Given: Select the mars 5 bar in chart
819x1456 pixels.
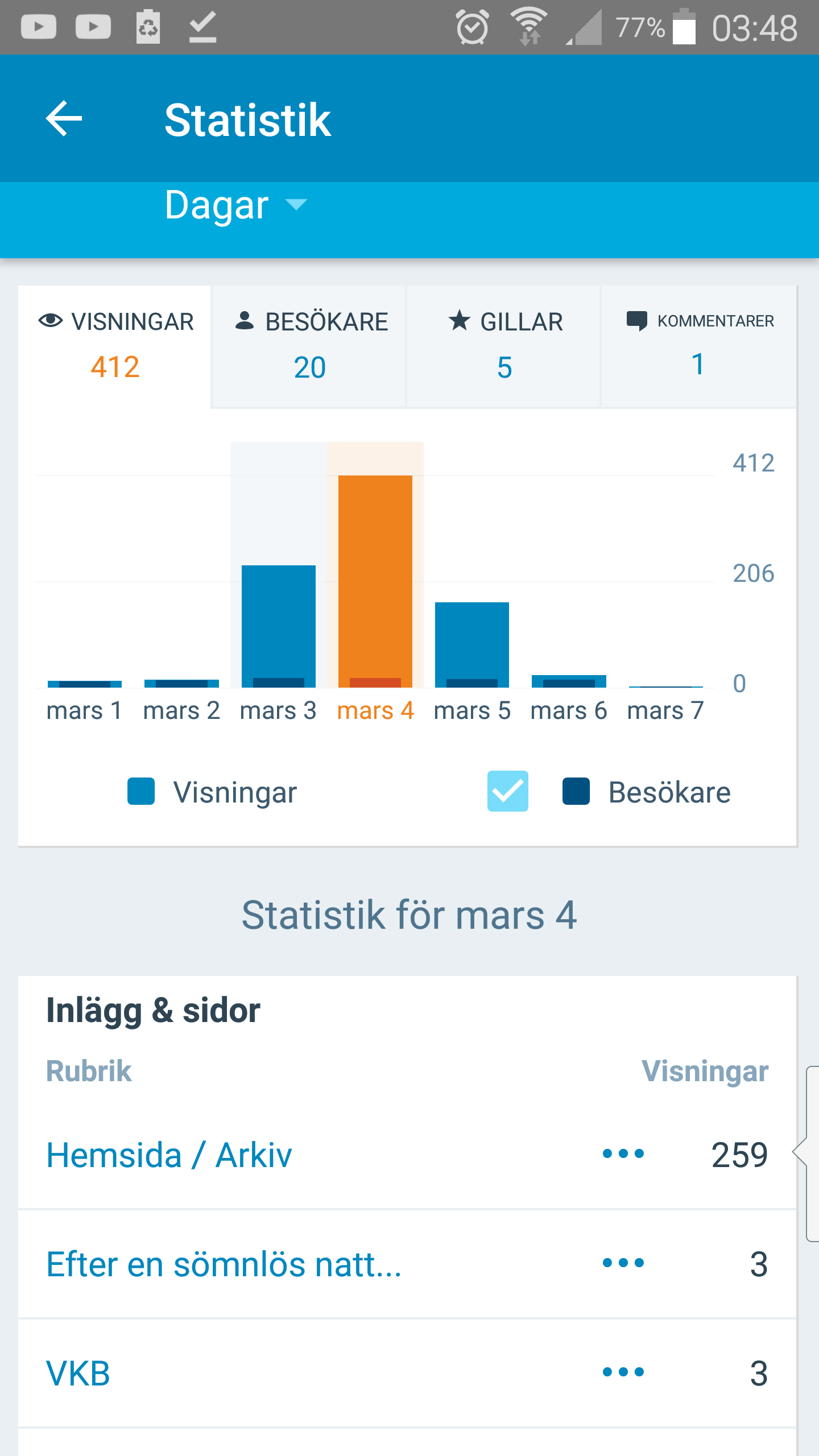Looking at the screenshot, I should (471, 644).
